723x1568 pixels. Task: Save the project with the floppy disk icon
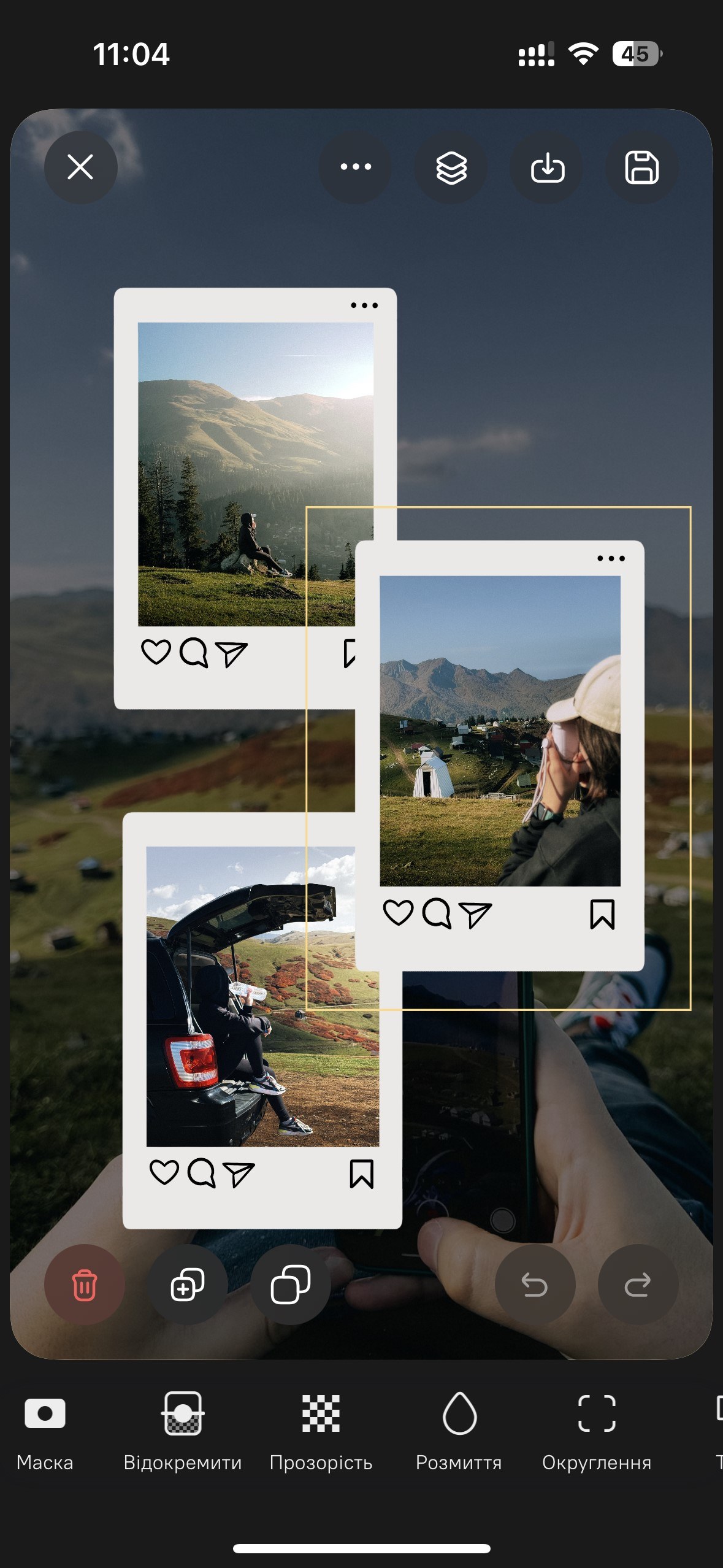tap(641, 167)
